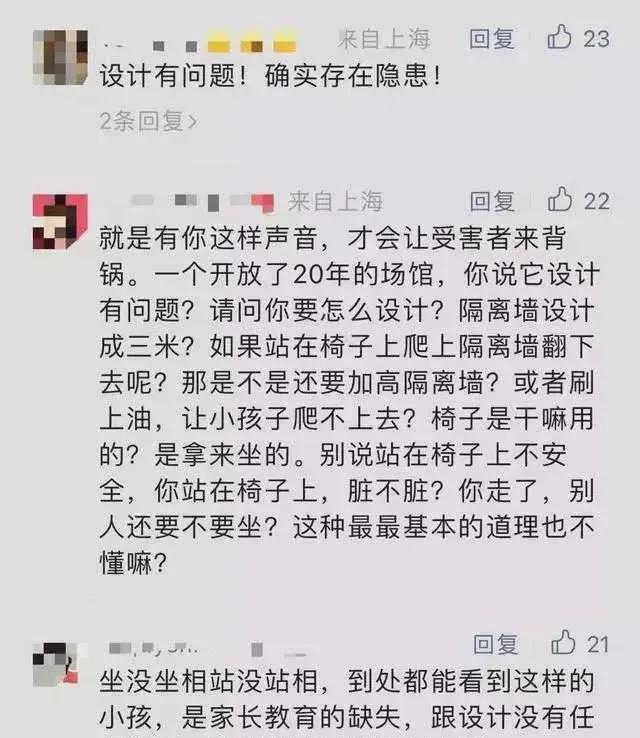The width and height of the screenshot is (640, 738).
Task: Expand the 2条回复 replies
Action: coord(149,121)
